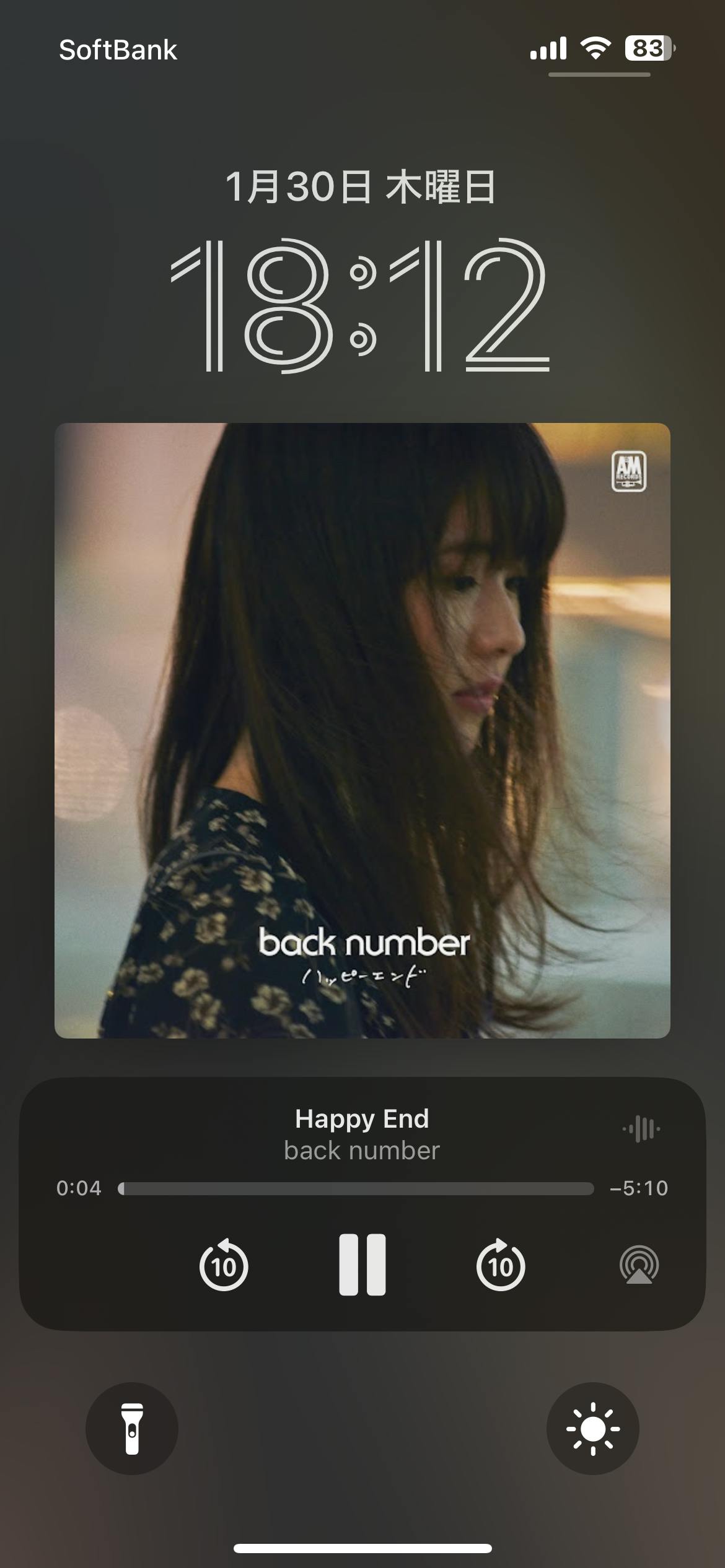
Task: Skip forward 10 seconds
Action: coord(501,1265)
